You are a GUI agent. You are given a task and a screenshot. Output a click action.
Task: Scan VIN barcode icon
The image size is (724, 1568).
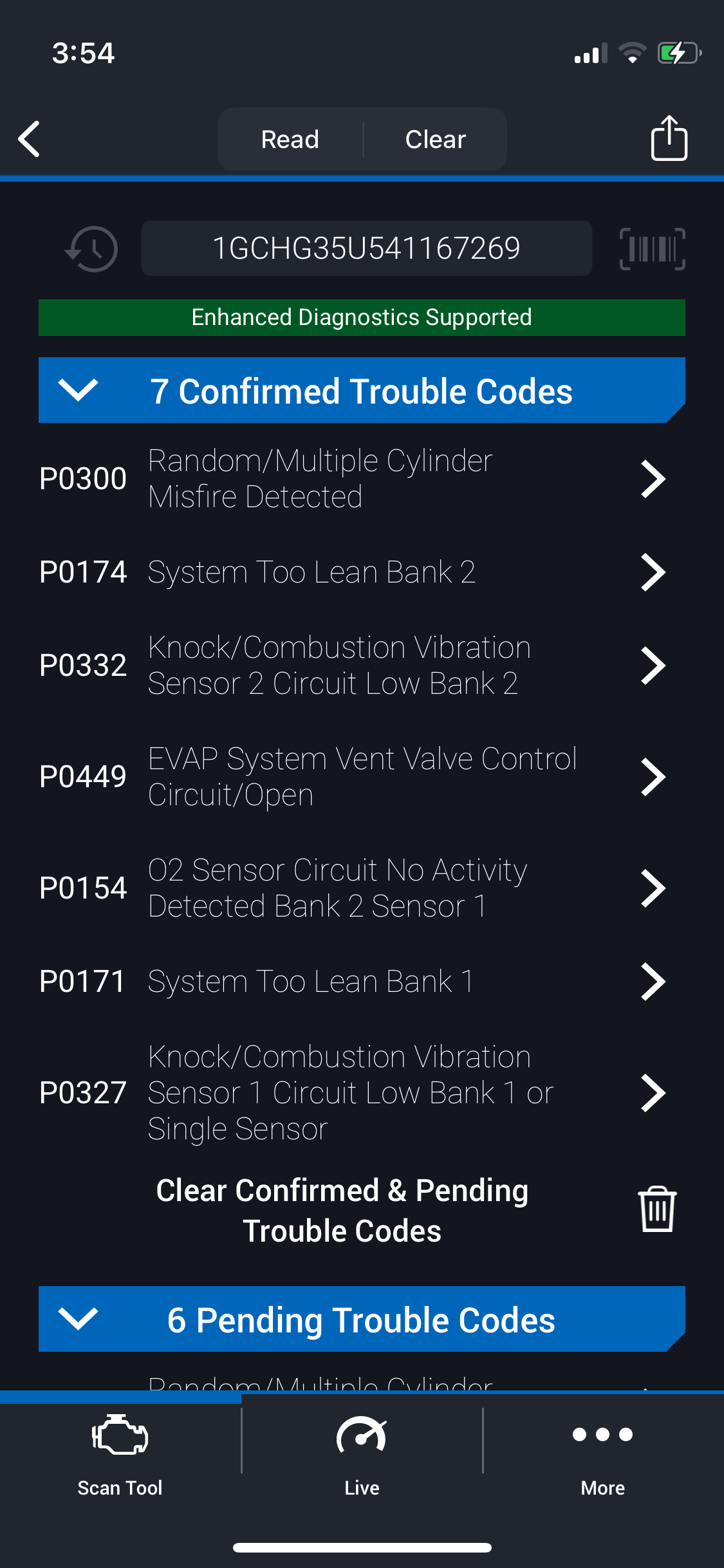point(652,249)
